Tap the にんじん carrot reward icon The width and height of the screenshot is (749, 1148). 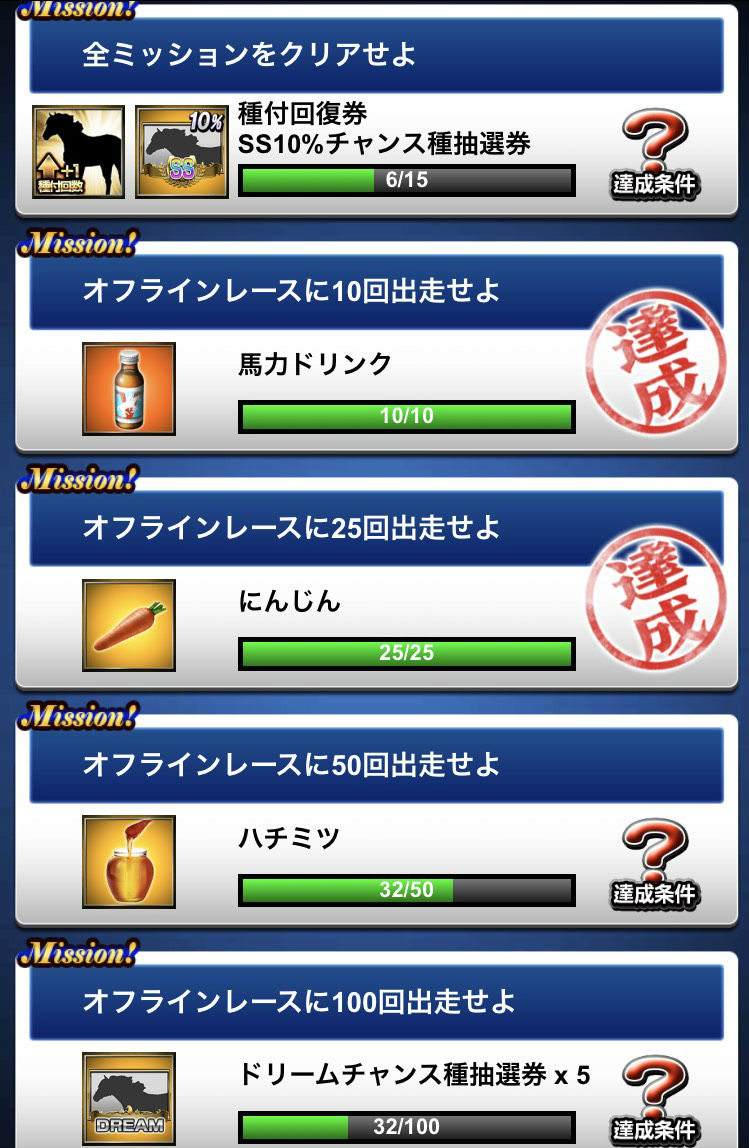[x=129, y=625]
